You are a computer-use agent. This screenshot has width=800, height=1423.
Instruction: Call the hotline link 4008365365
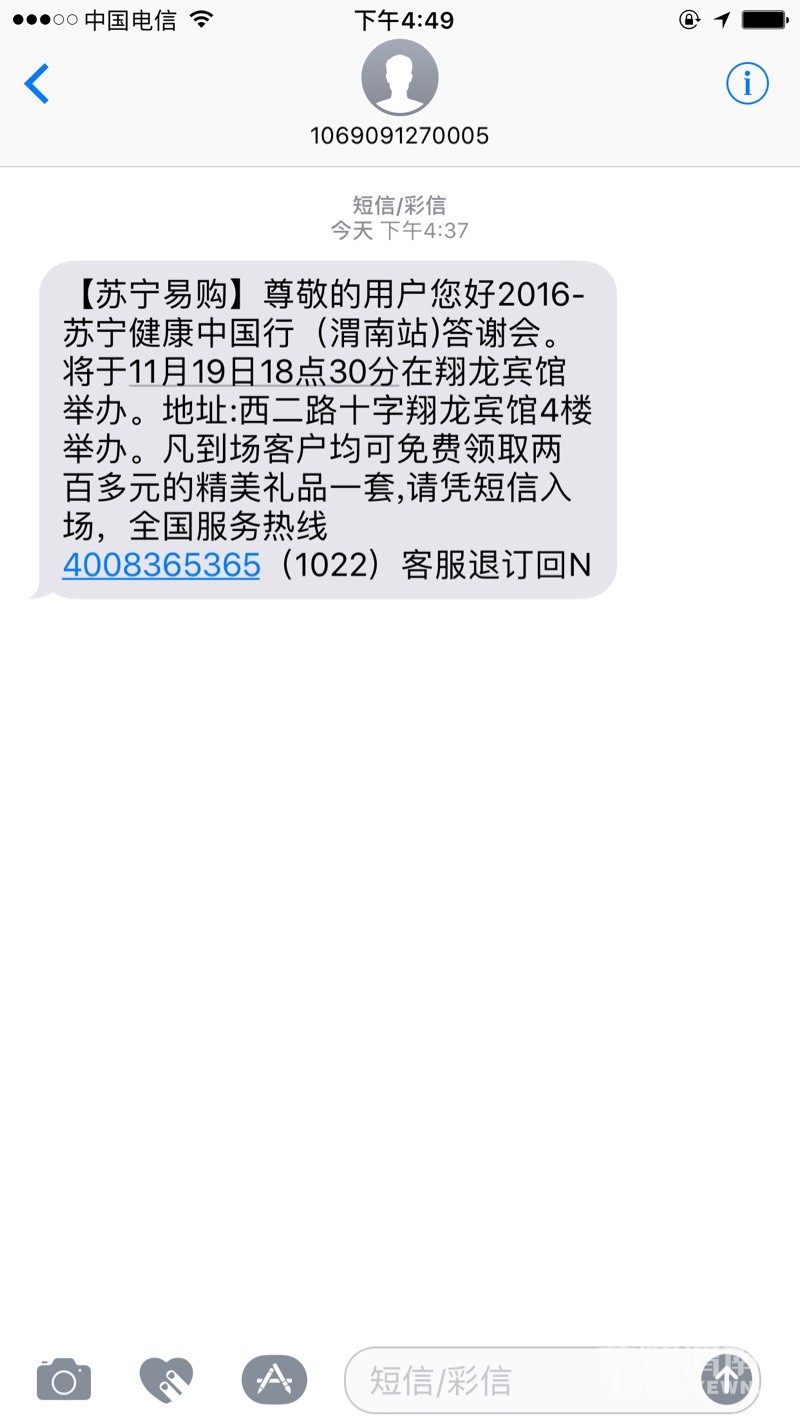click(161, 565)
